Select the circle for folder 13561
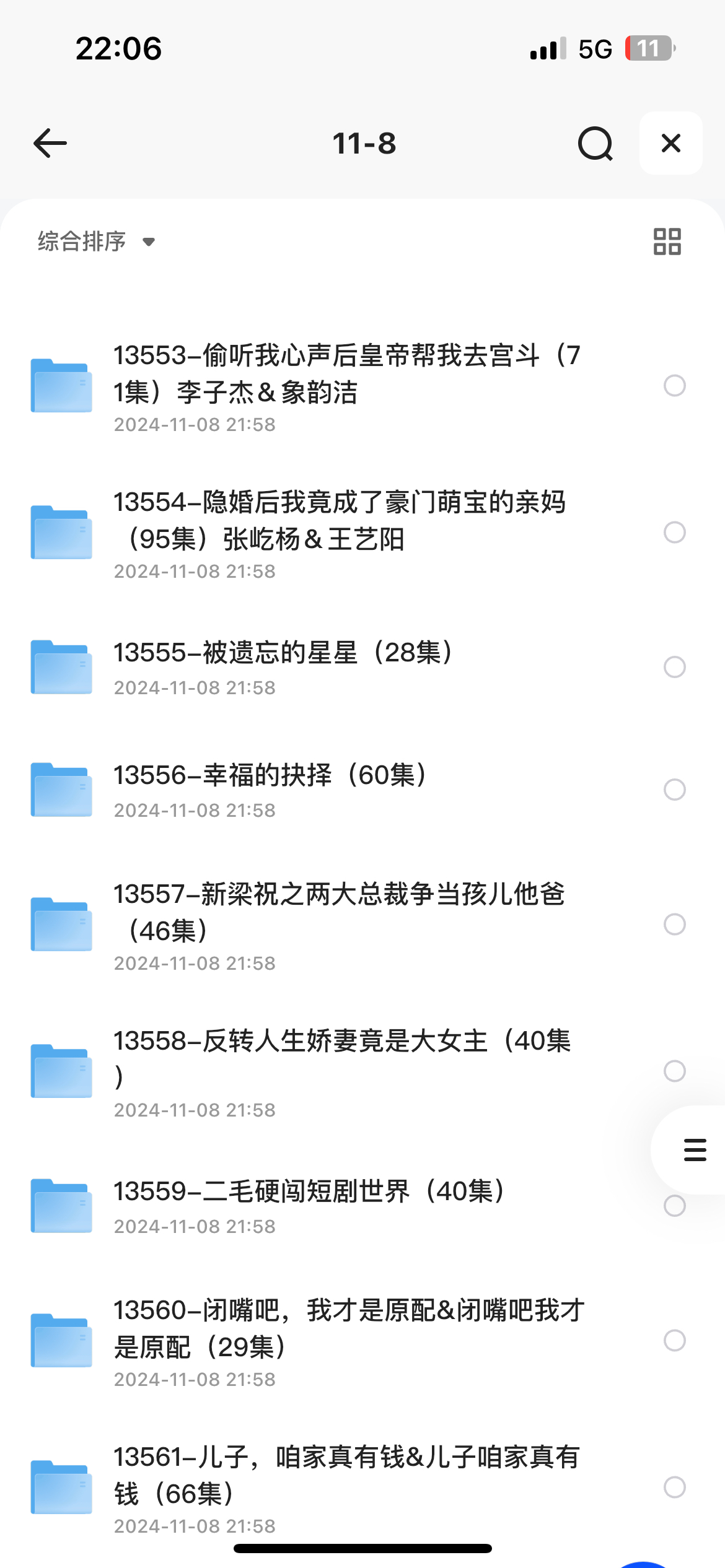This screenshot has width=725, height=1568. click(x=674, y=1487)
